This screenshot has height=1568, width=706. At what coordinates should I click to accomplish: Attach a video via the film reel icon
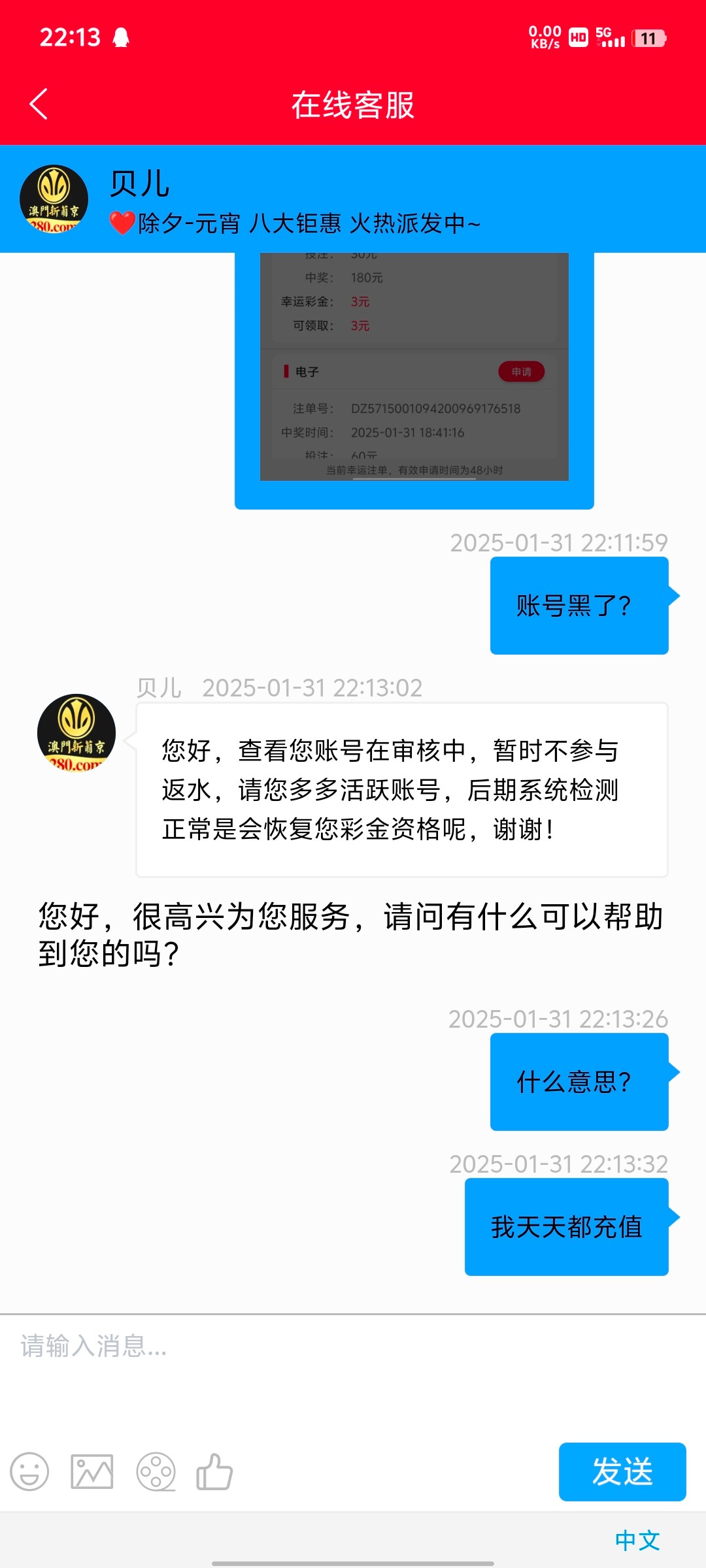pos(156,1472)
